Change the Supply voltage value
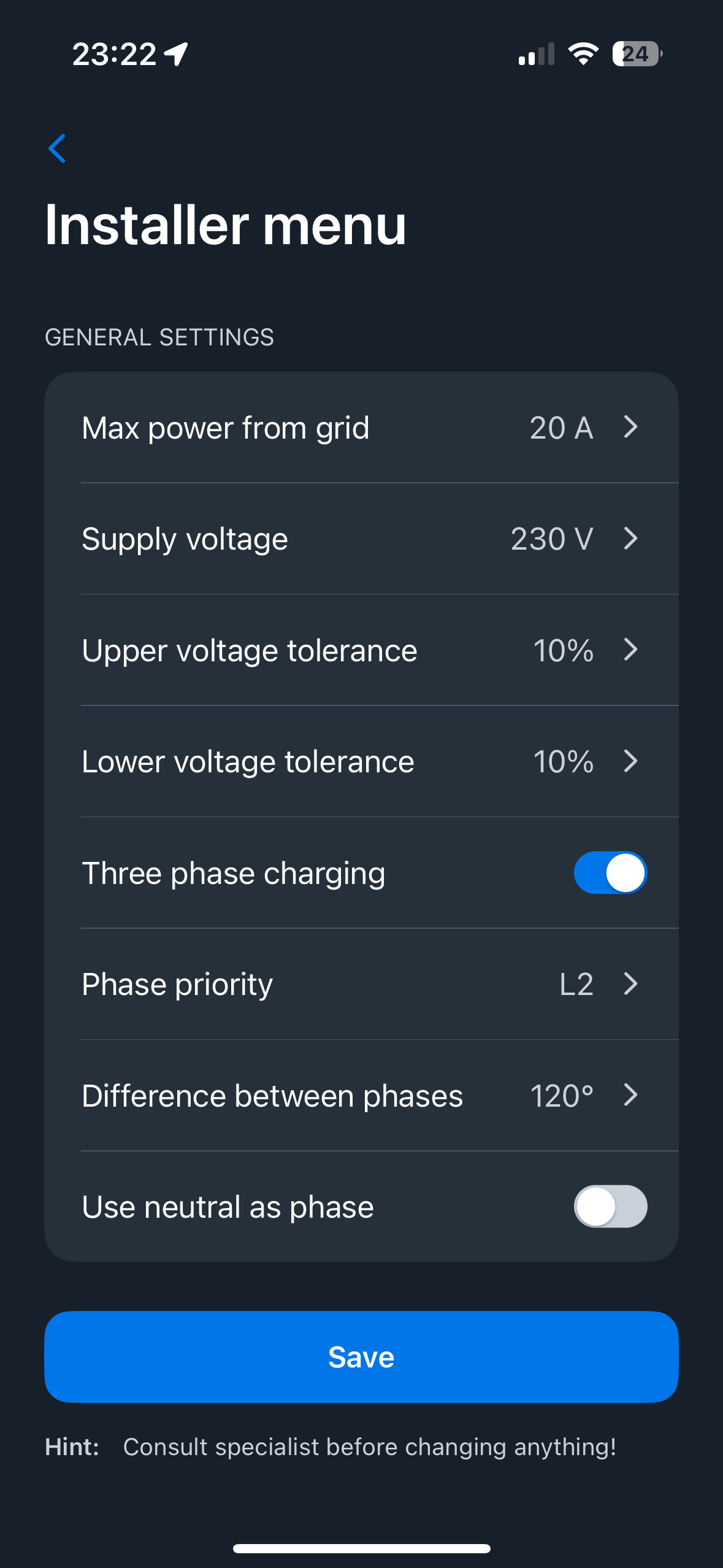 [361, 539]
